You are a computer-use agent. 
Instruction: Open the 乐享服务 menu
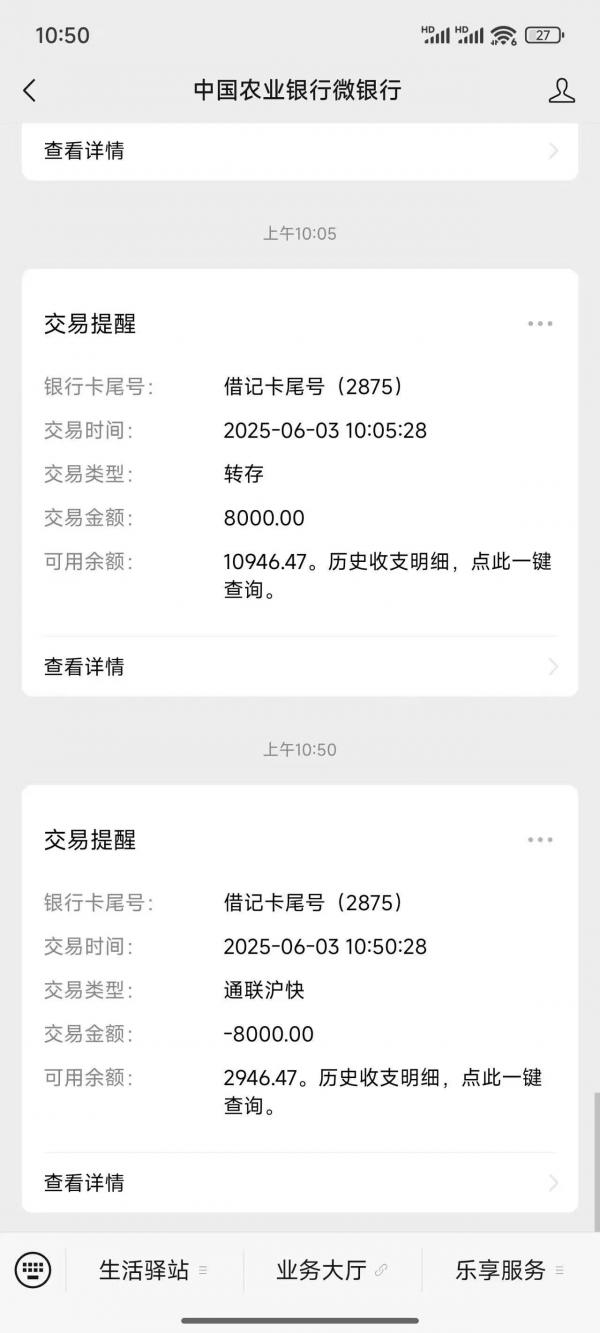(x=510, y=1270)
